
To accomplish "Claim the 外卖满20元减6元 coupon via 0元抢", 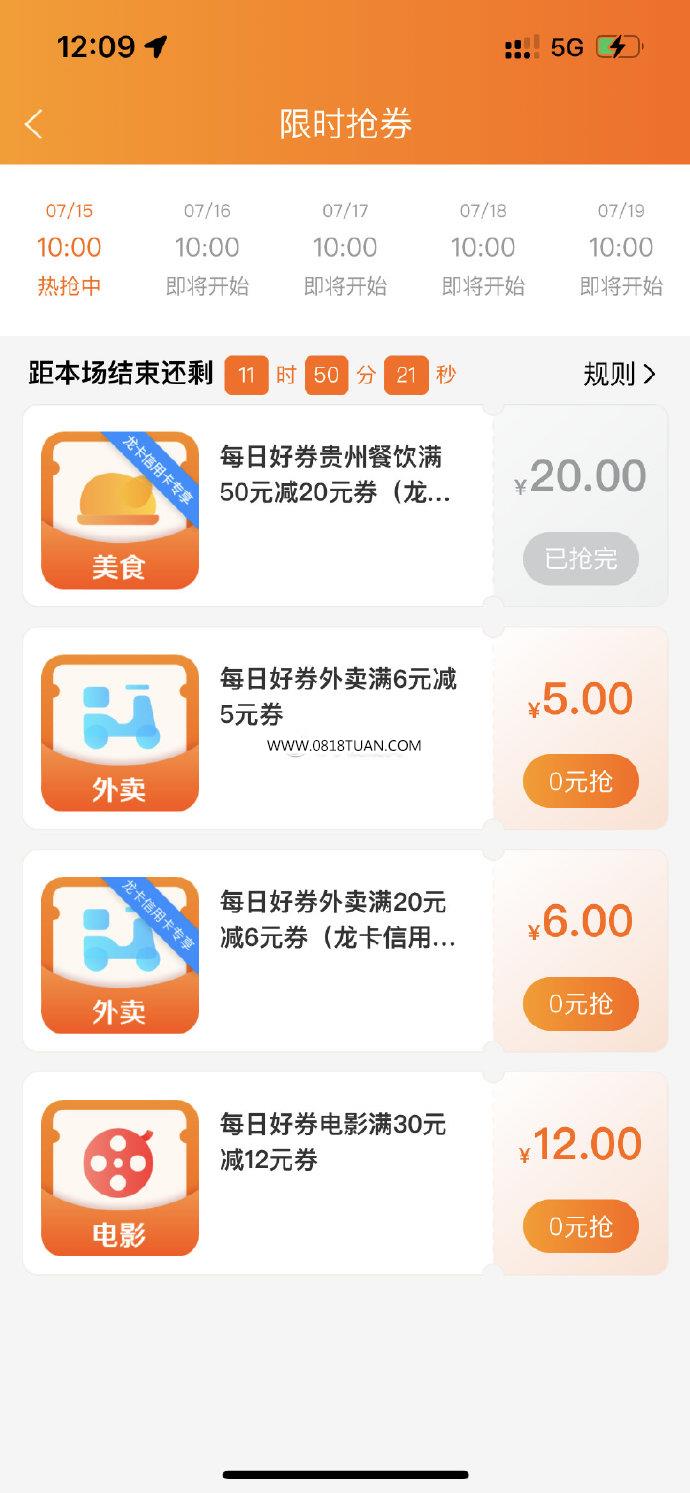I will (581, 1004).
